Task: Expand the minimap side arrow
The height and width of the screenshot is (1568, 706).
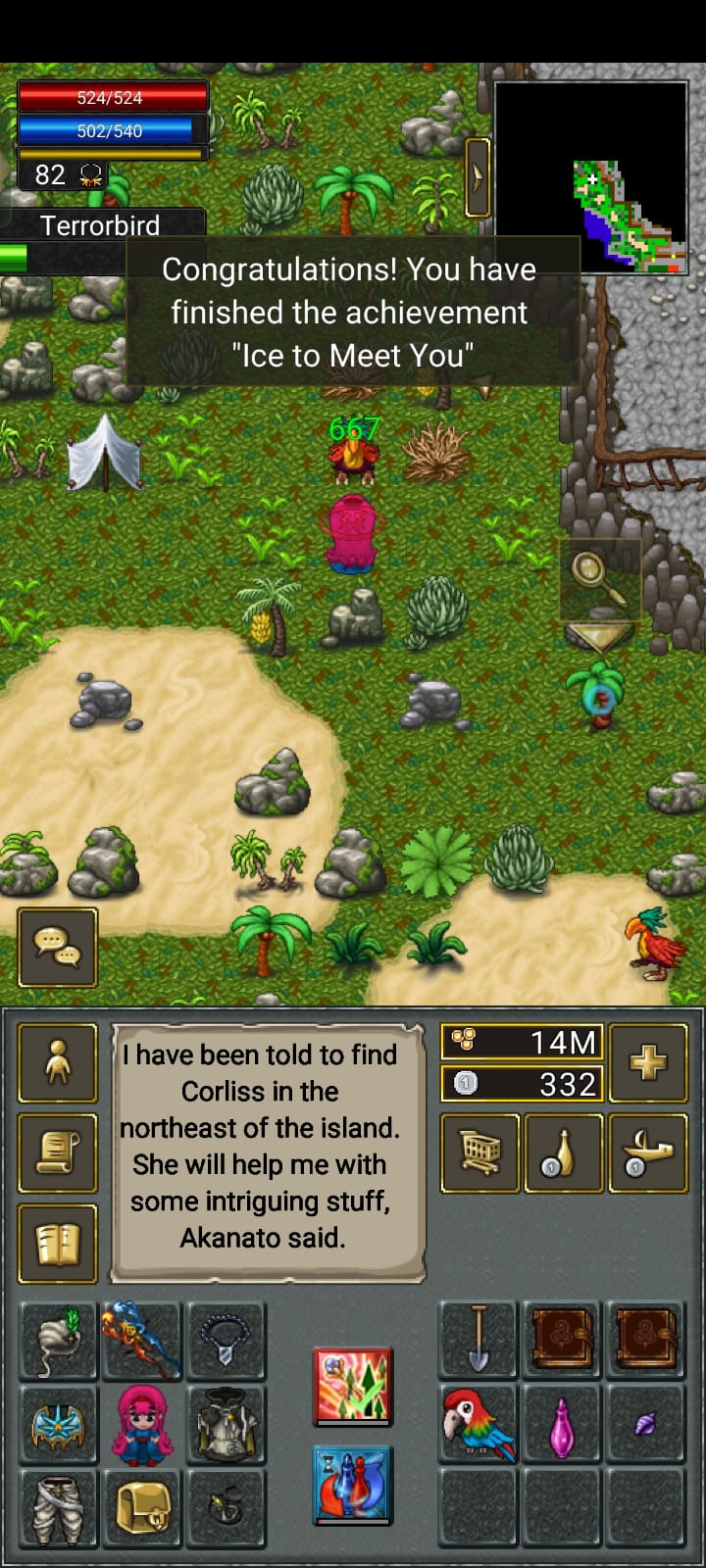Action: click(x=478, y=177)
